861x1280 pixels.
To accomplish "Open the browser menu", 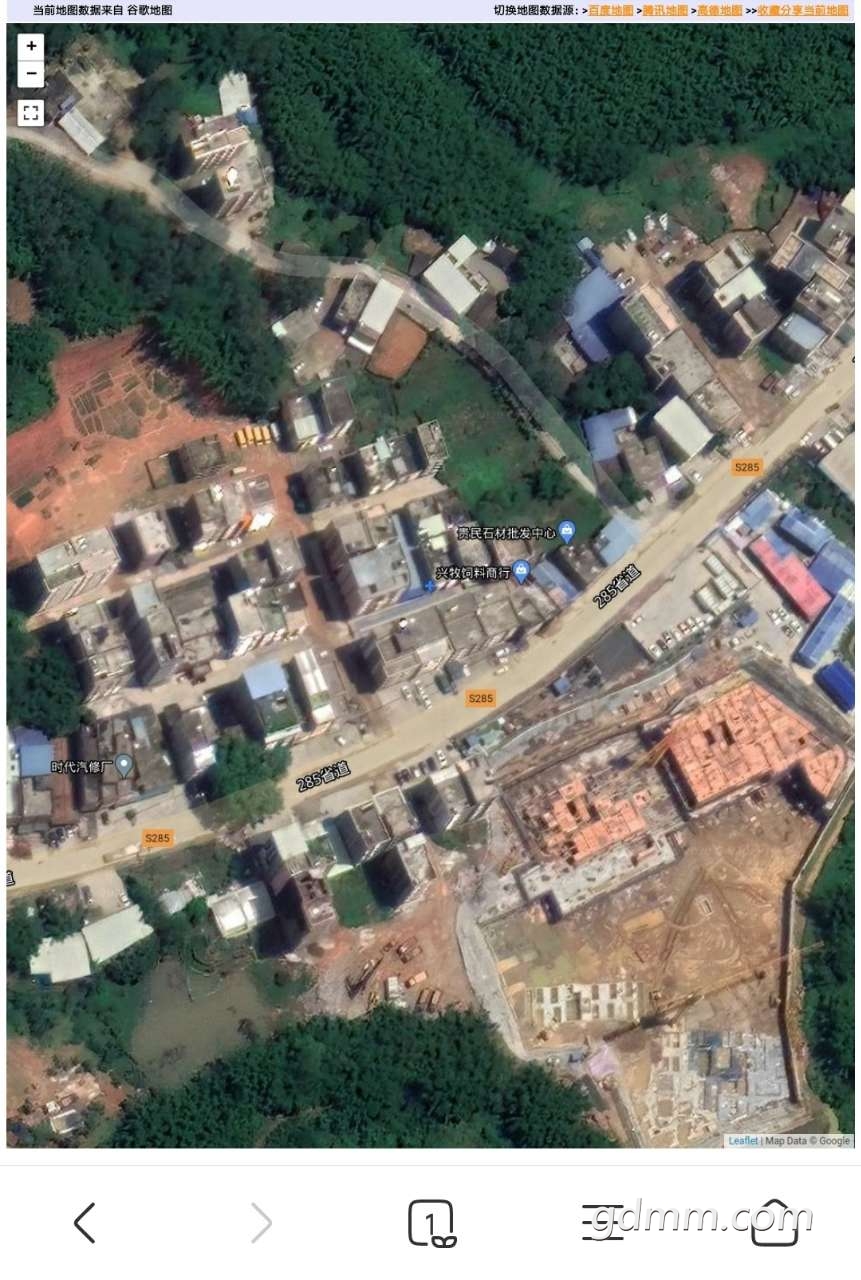I will pos(603,1222).
